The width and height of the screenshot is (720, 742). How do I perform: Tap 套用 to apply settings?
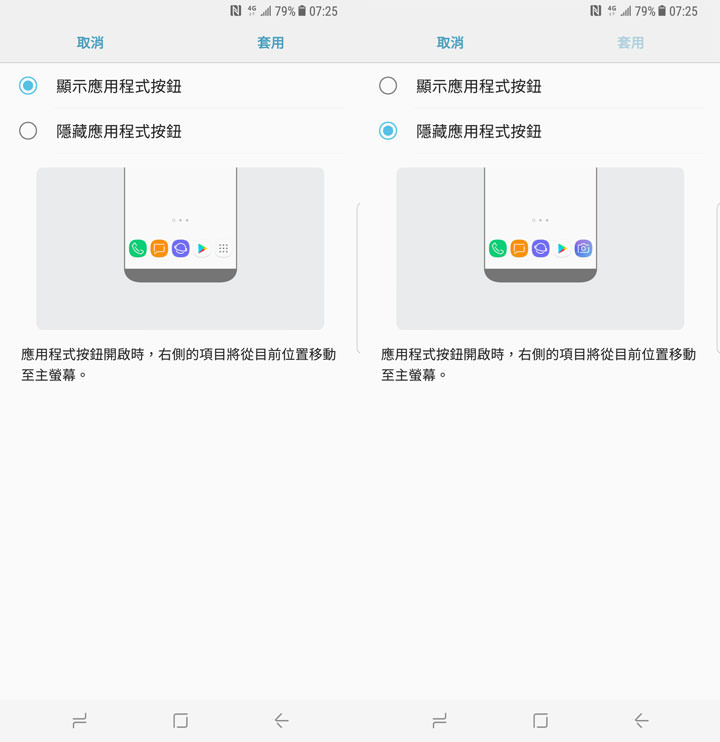tap(271, 44)
